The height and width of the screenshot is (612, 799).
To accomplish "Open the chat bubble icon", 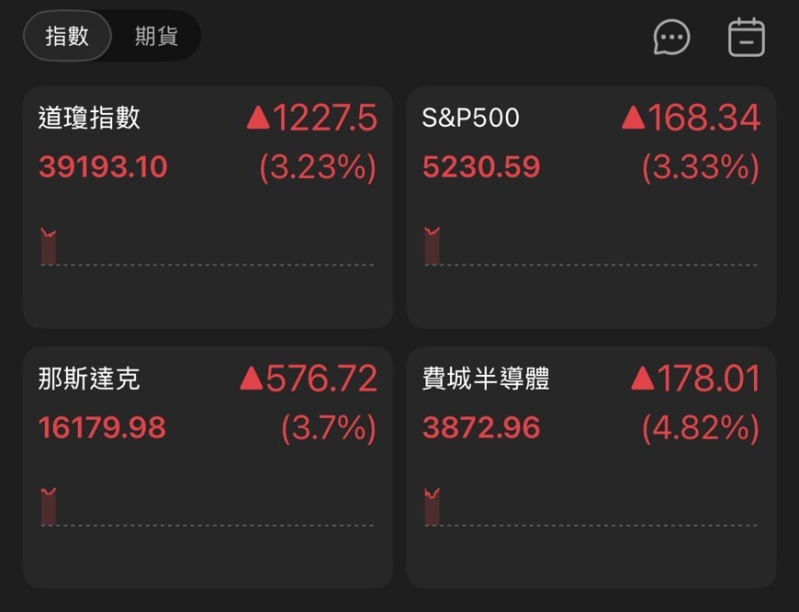I will tap(671, 38).
